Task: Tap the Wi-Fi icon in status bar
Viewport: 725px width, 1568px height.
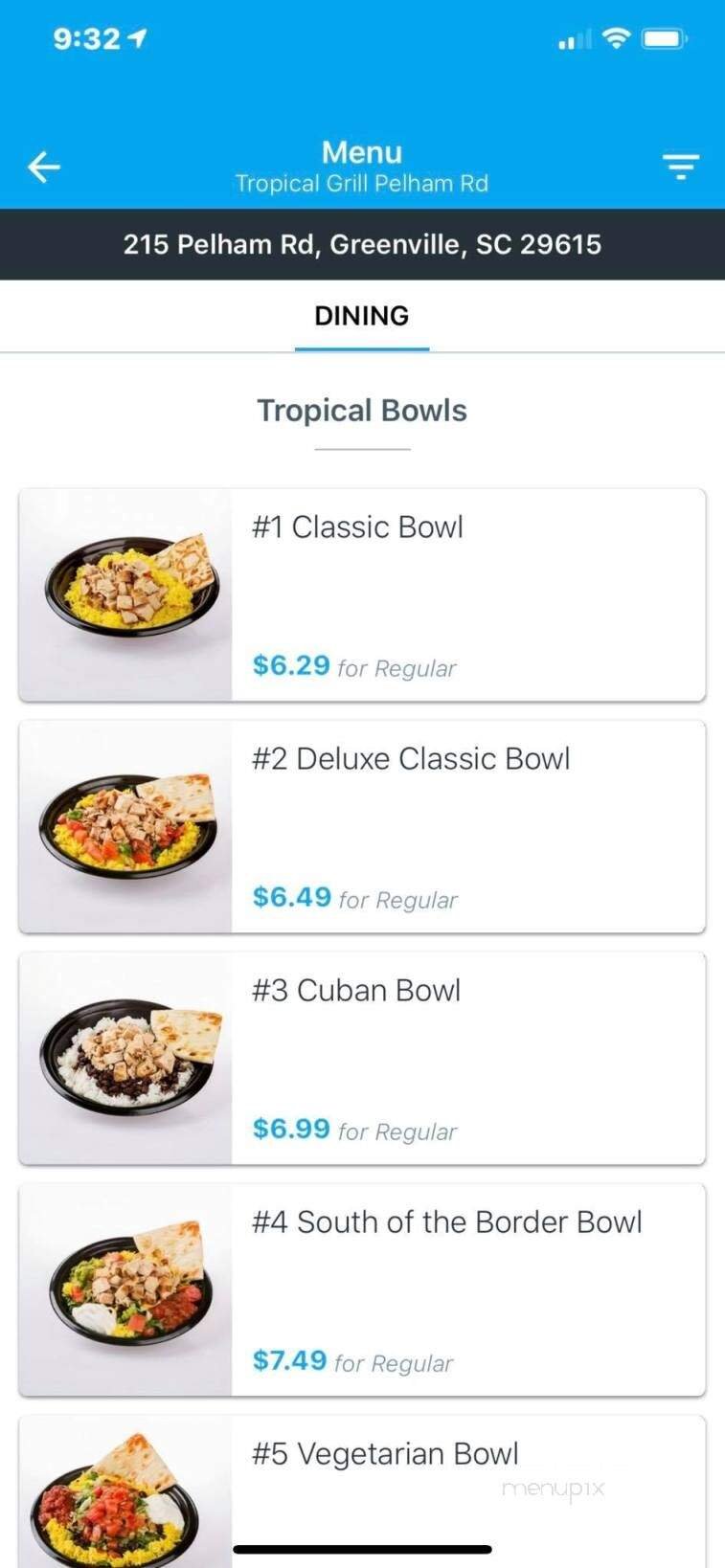Action: pyautogui.click(x=617, y=39)
